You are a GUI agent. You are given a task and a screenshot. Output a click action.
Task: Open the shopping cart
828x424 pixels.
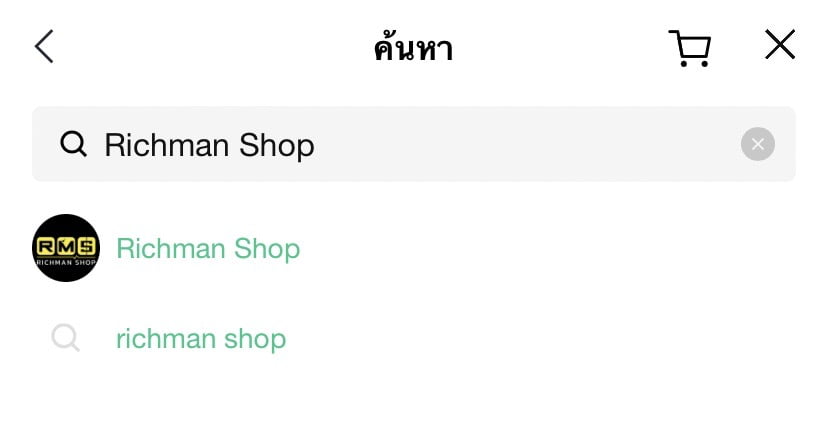pyautogui.click(x=689, y=47)
